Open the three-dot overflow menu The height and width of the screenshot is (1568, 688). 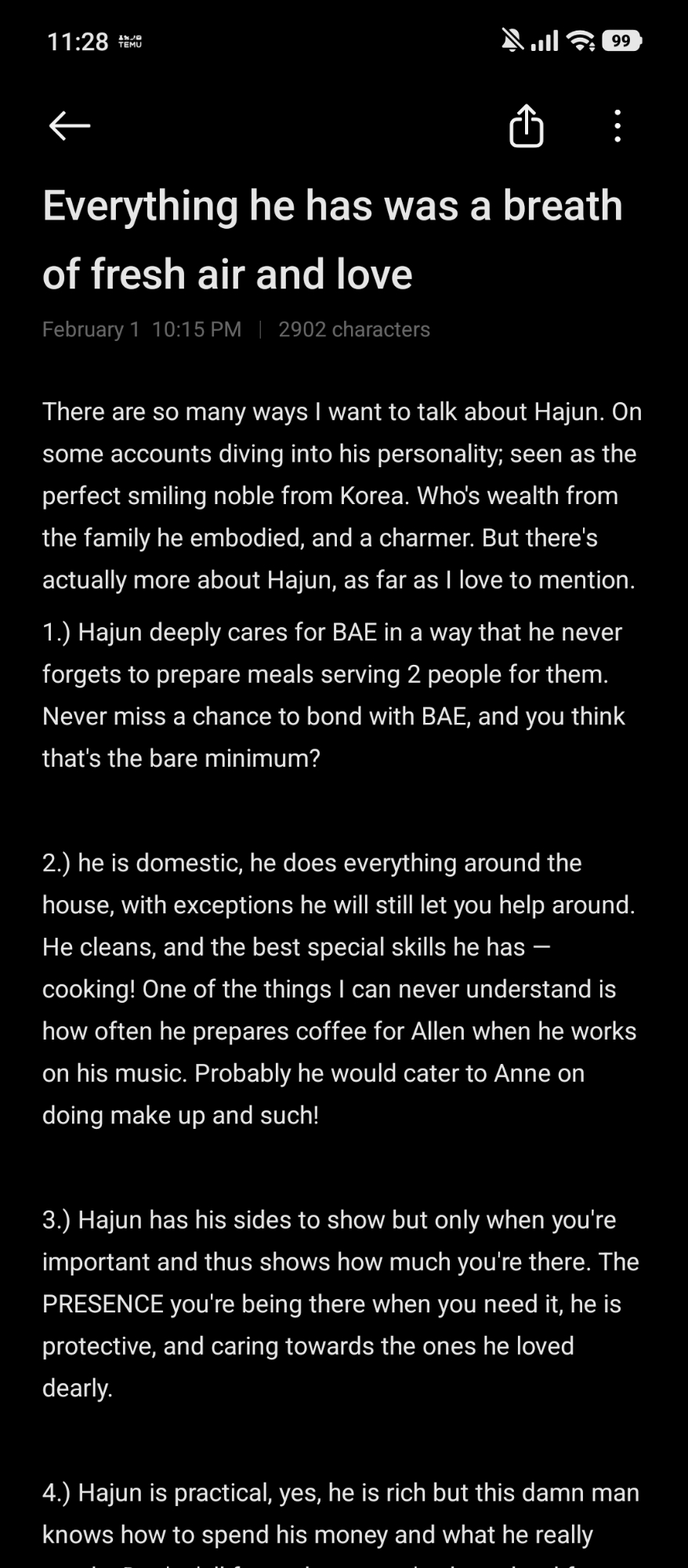point(617,125)
